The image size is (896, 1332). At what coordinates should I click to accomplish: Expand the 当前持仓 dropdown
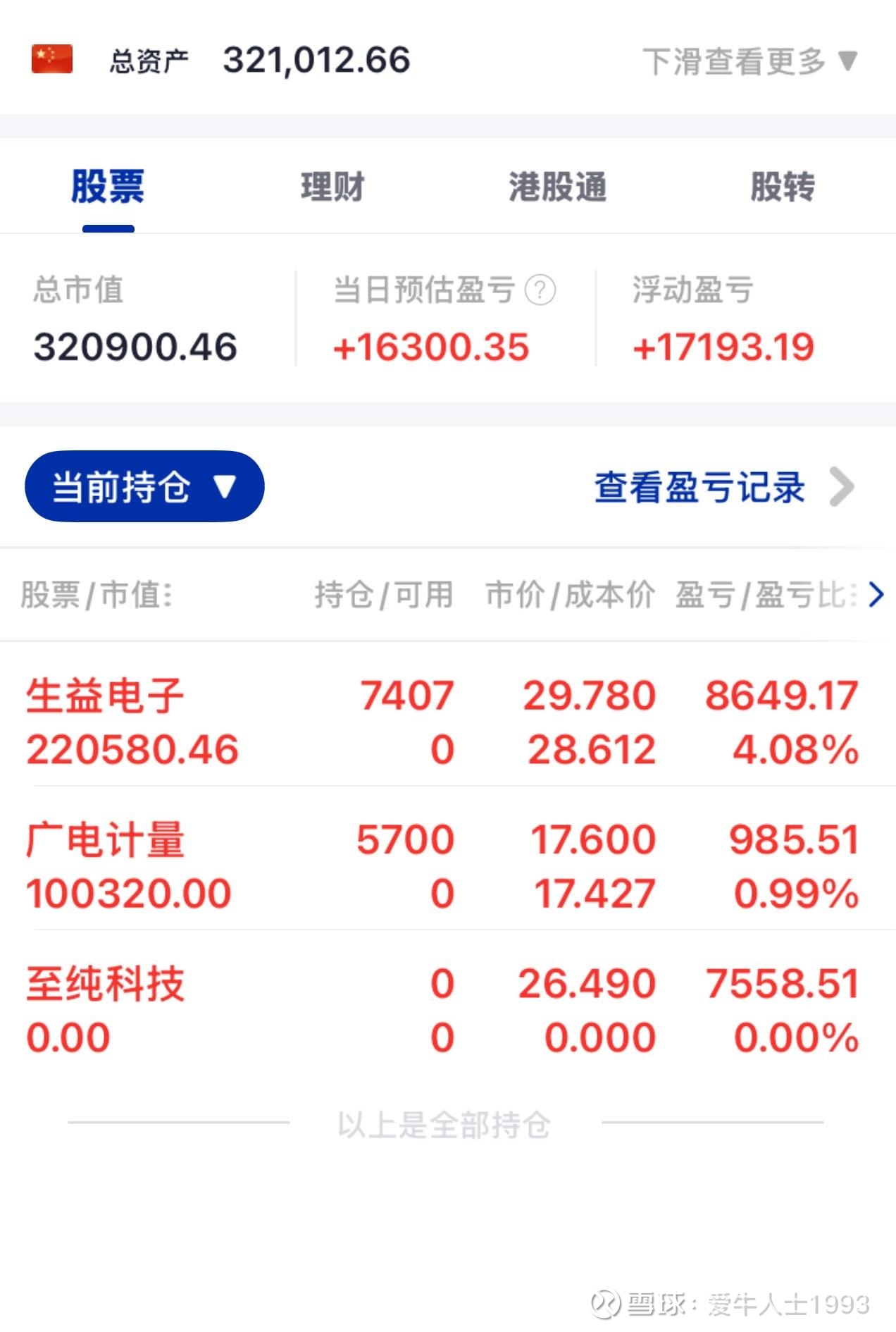[x=144, y=486]
